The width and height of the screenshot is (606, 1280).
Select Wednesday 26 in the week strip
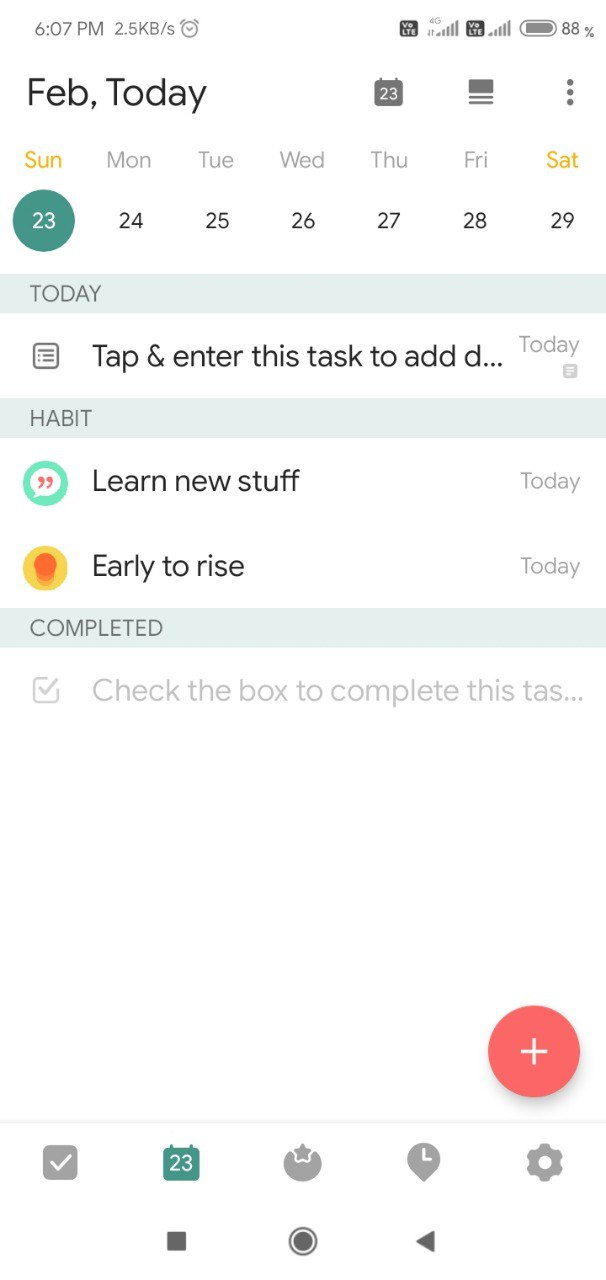(303, 221)
